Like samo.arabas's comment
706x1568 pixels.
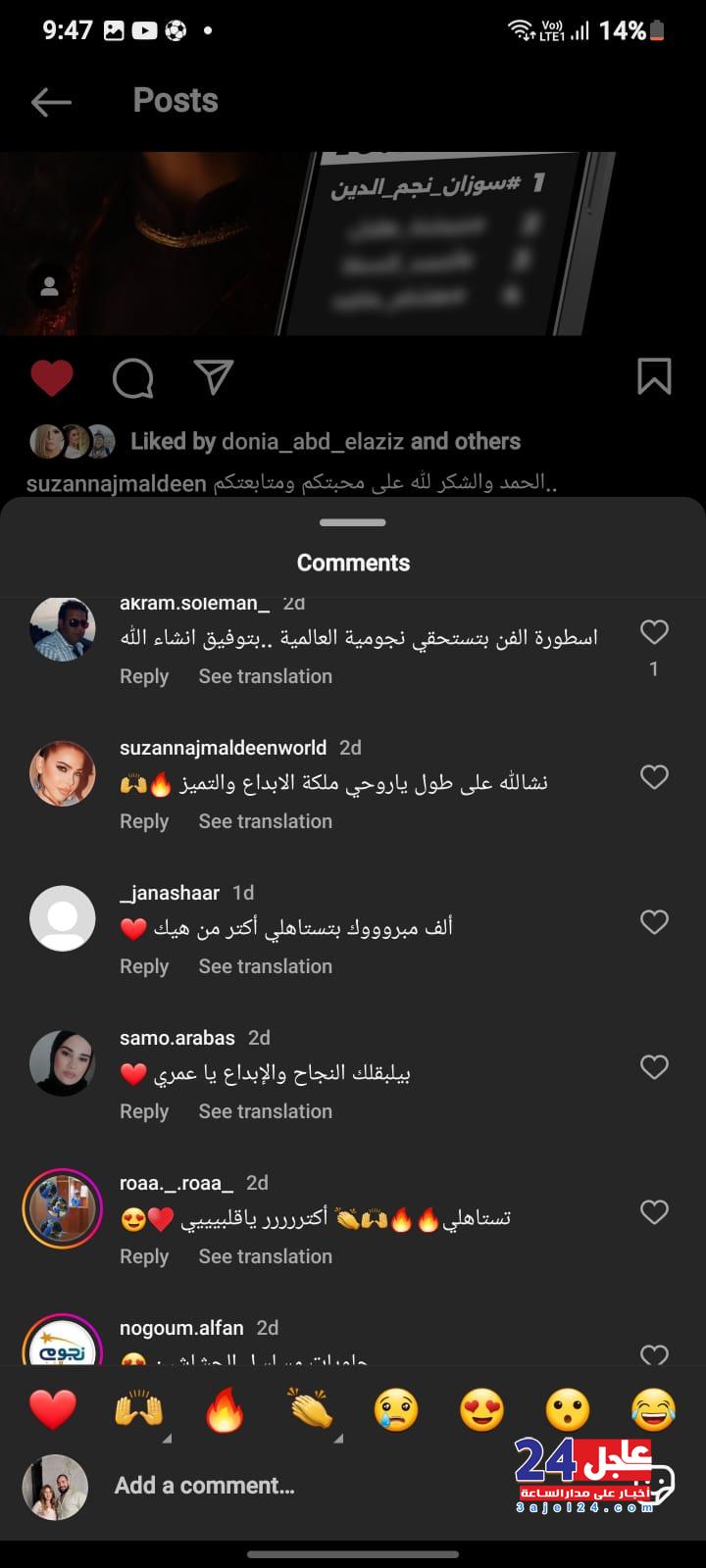[x=654, y=1067]
